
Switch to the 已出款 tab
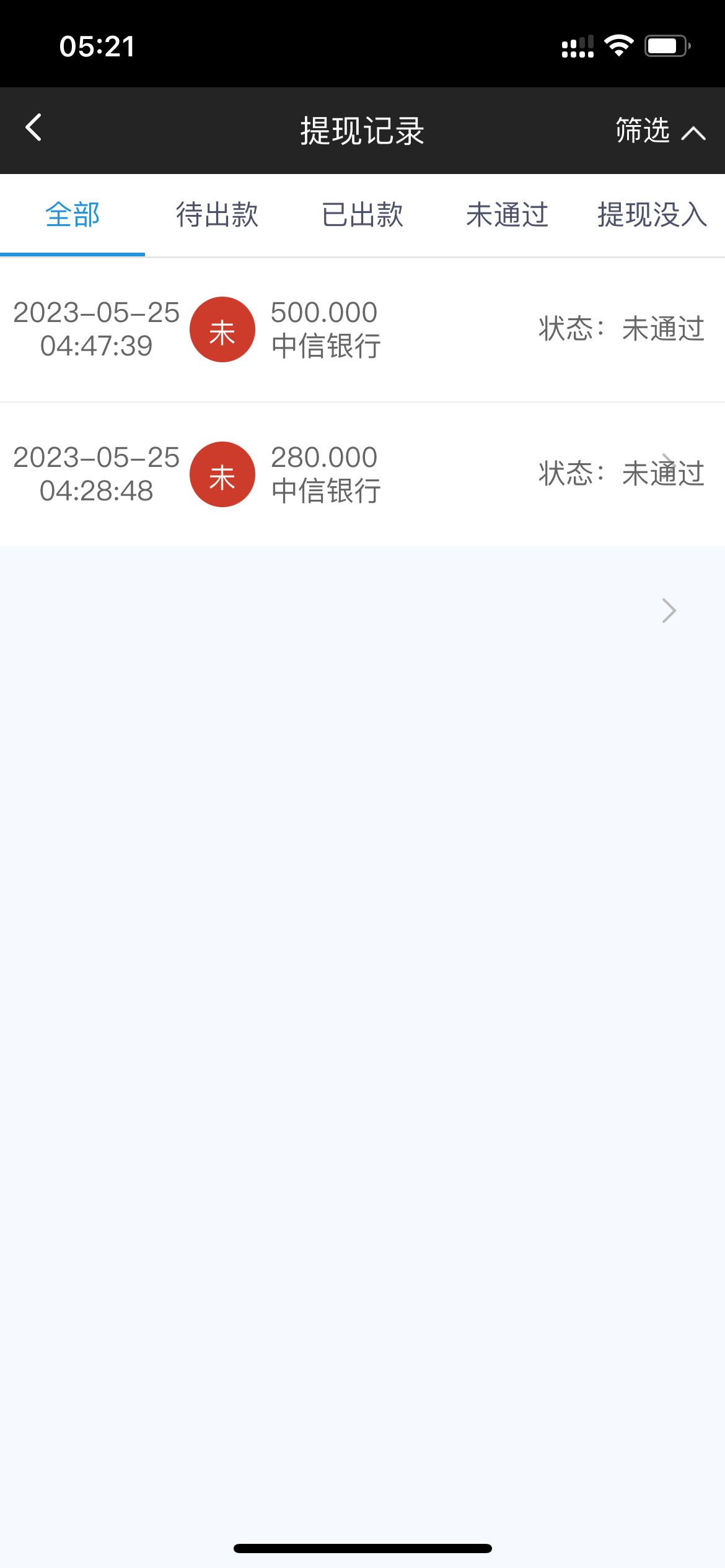point(362,214)
